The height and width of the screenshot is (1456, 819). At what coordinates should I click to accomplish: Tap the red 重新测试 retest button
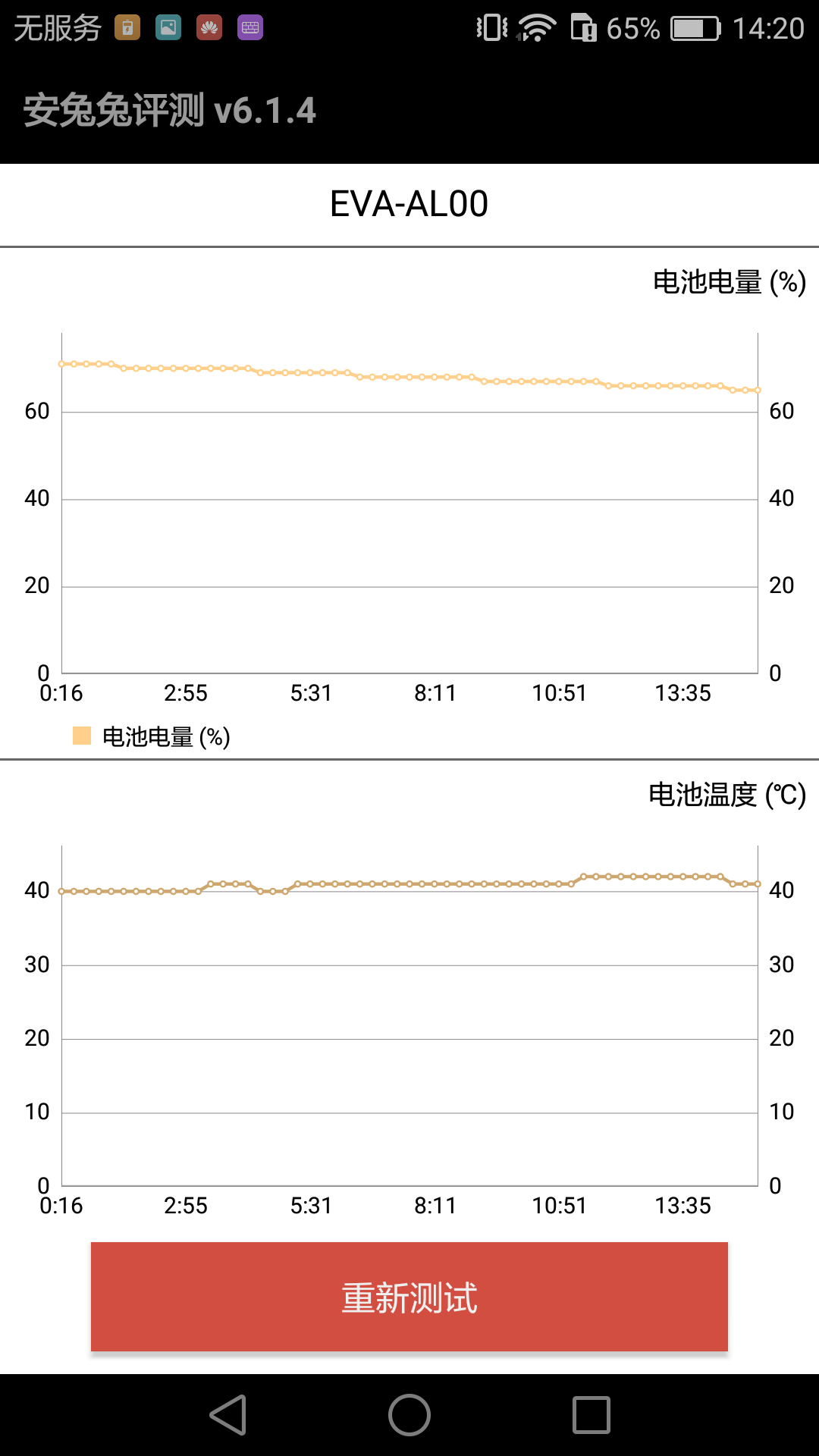coord(409,1298)
